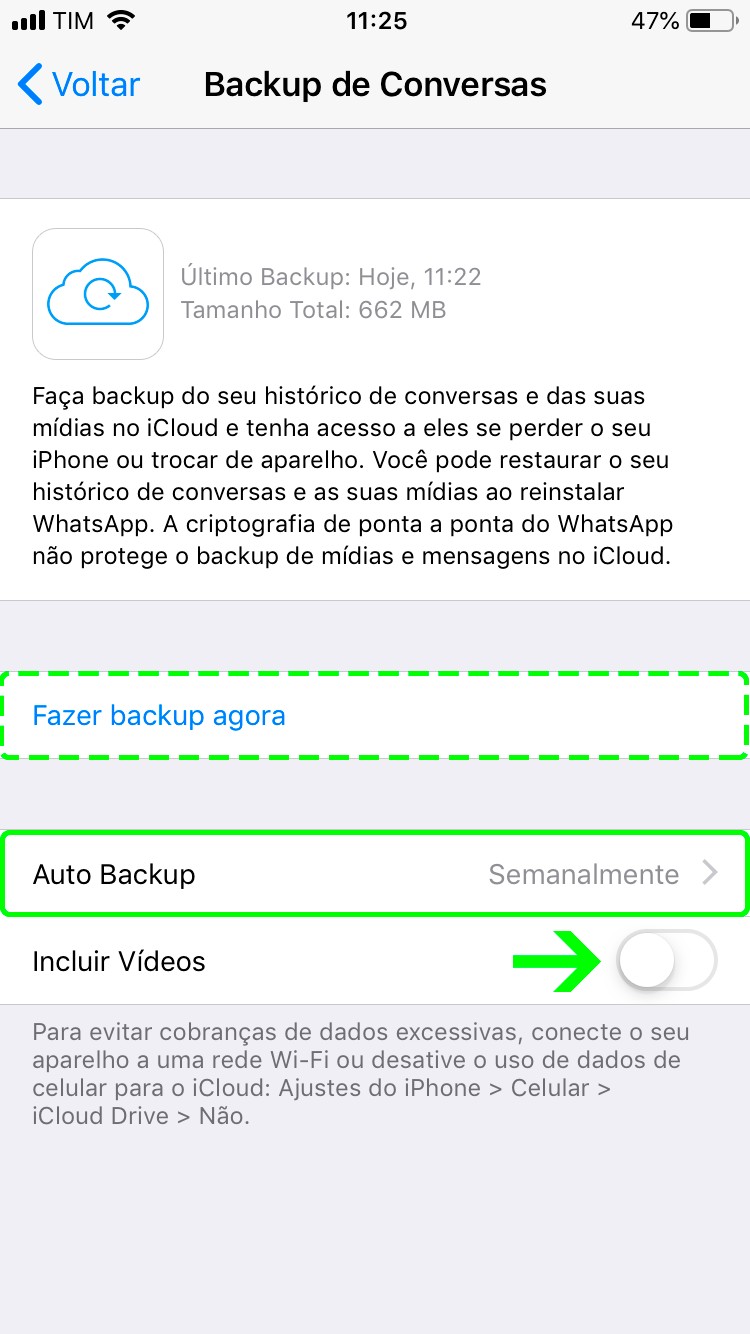Tap Fazer backup agora
The image size is (750, 1334).
pyautogui.click(x=160, y=716)
